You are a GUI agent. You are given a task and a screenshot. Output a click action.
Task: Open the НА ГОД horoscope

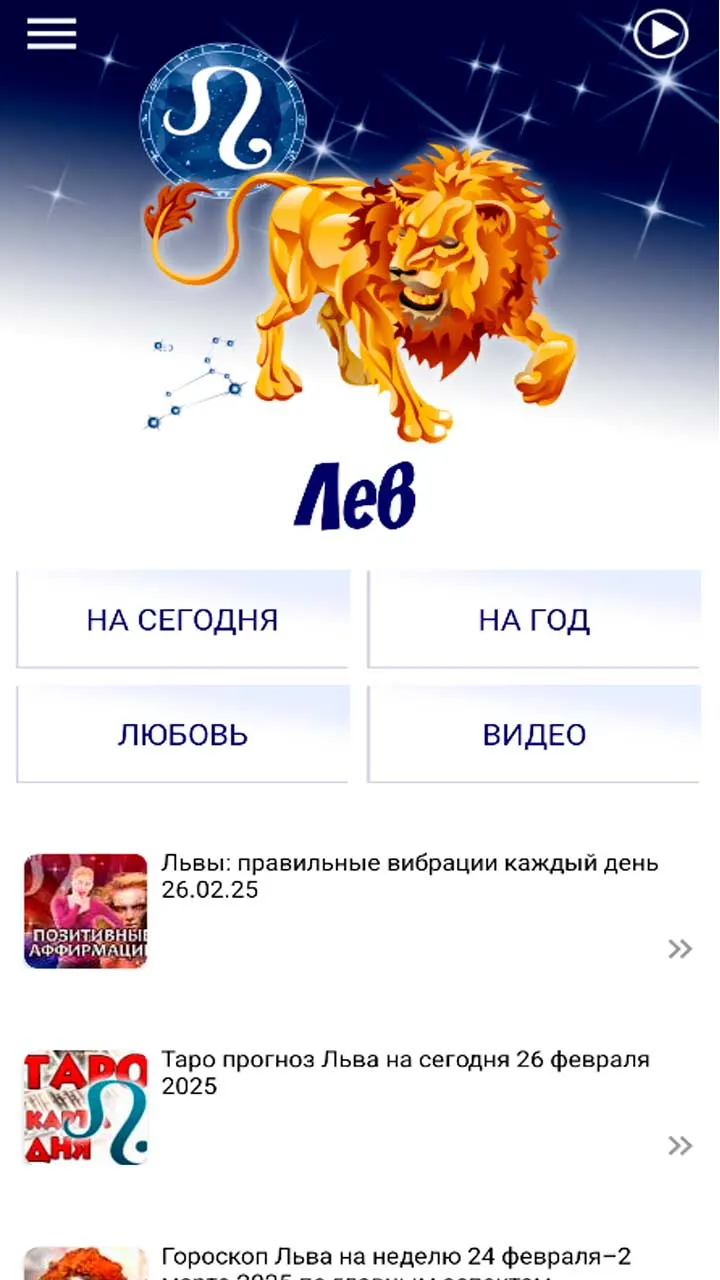(x=534, y=619)
